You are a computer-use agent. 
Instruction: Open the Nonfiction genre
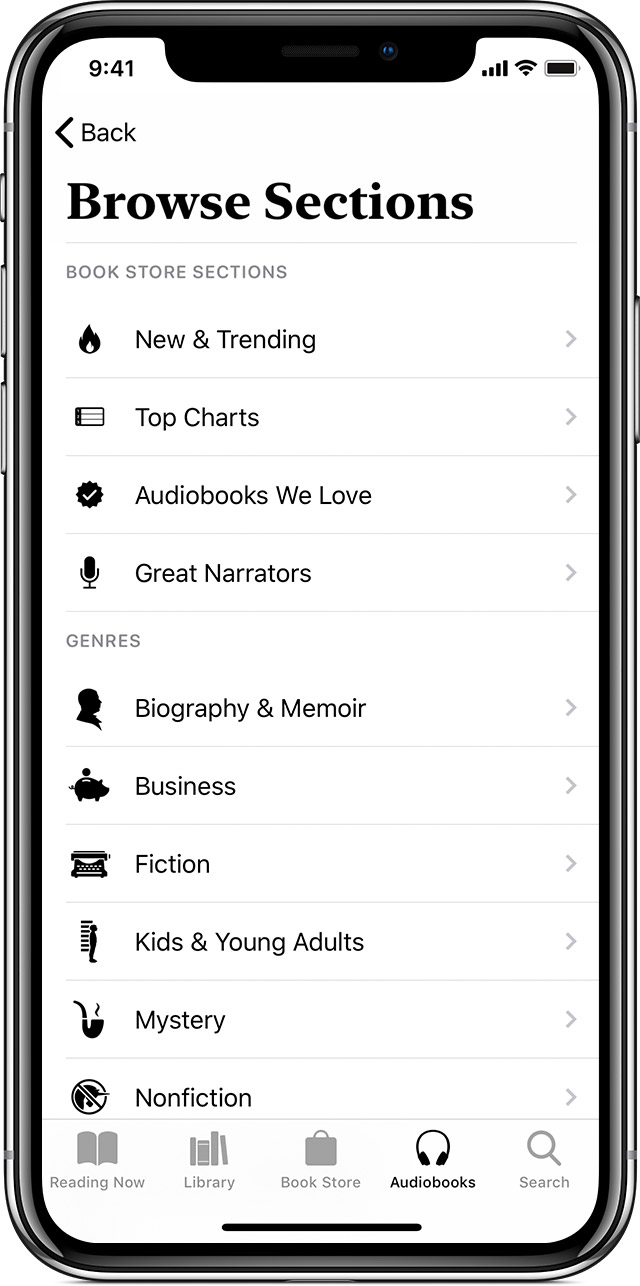[x=320, y=1097]
